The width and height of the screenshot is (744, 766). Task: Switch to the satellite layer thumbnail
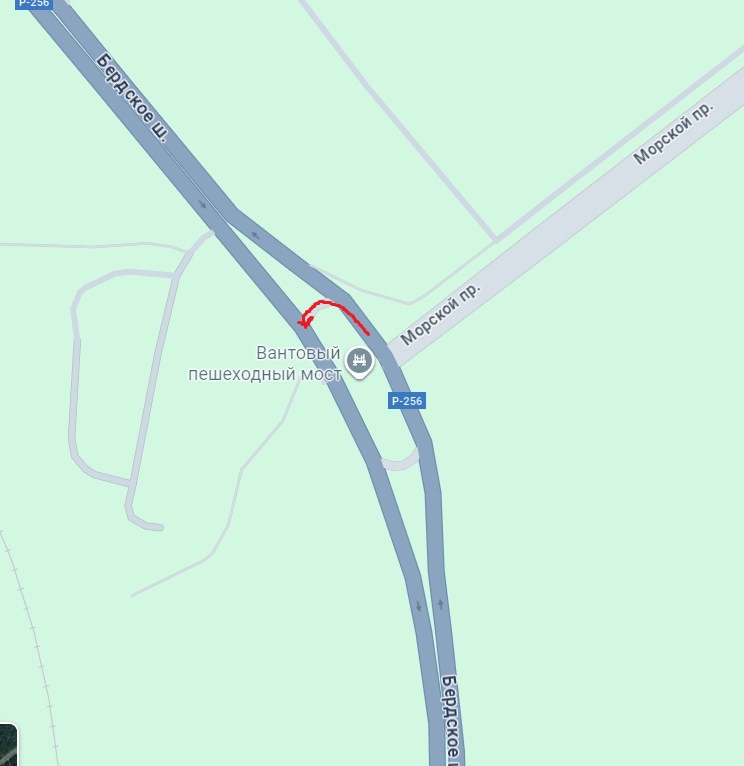[7, 745]
